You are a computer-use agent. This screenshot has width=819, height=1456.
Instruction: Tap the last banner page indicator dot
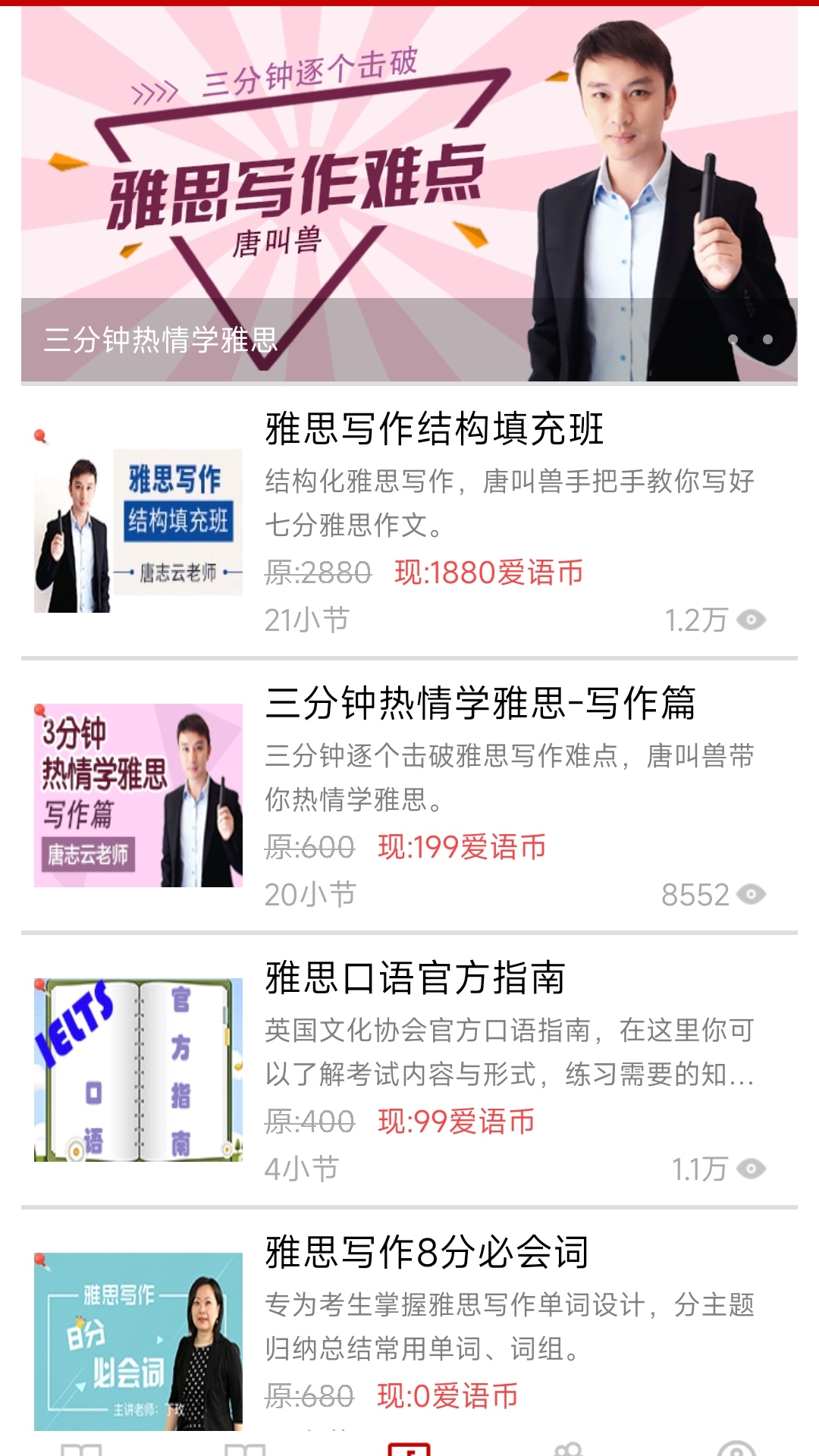coord(767,340)
